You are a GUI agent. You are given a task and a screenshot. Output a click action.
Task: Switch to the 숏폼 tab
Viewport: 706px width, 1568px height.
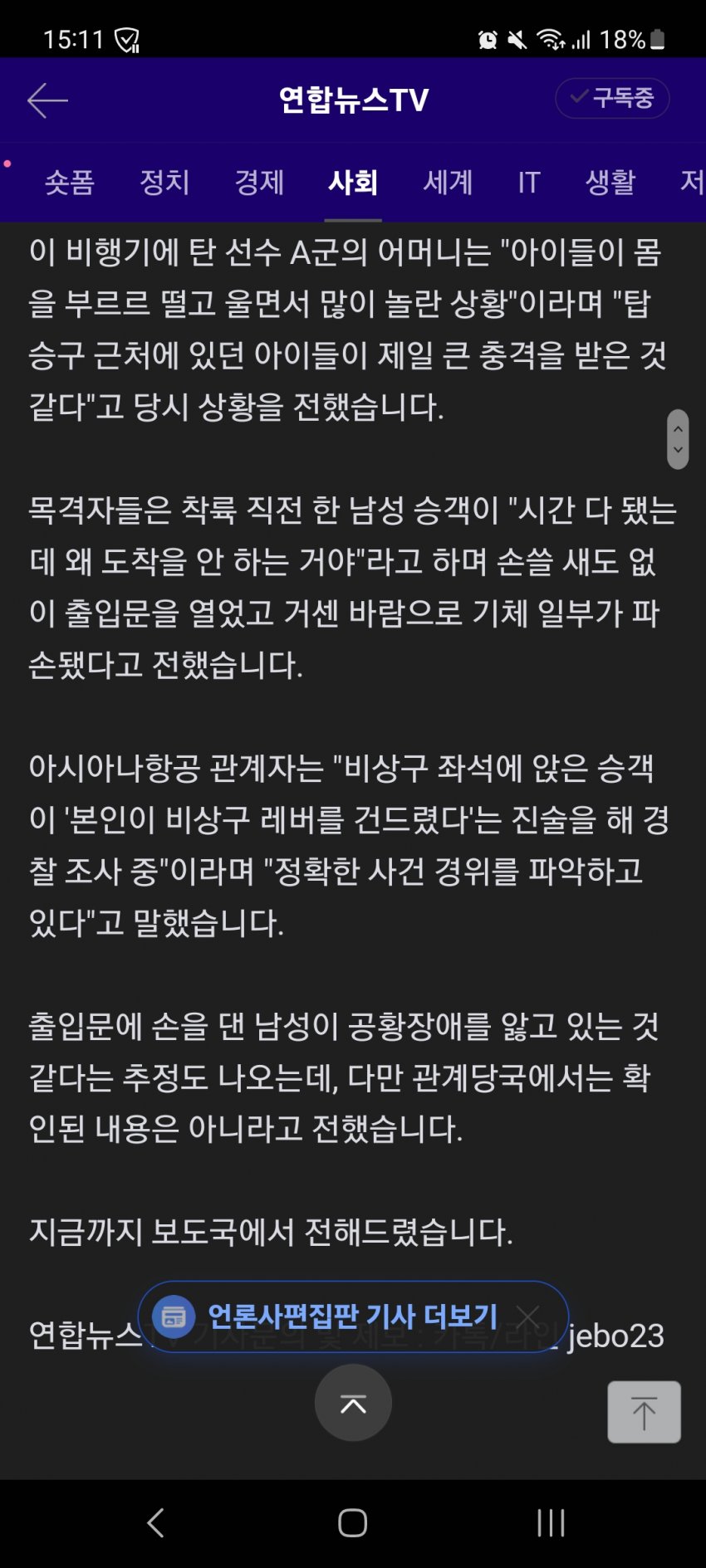point(70,182)
